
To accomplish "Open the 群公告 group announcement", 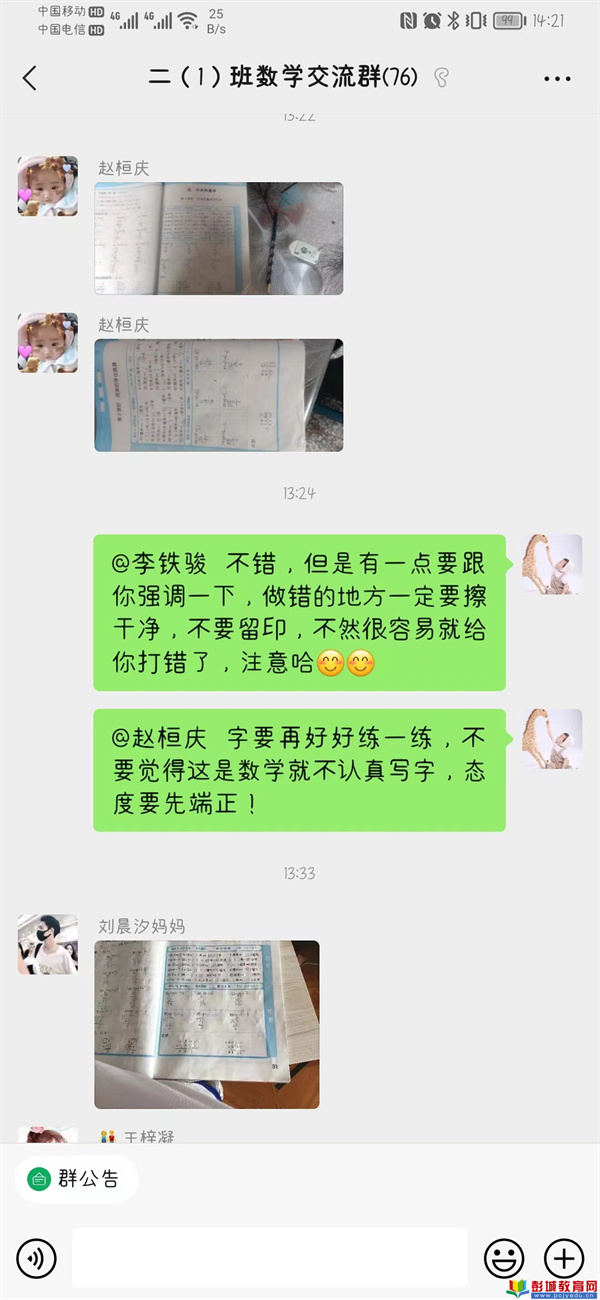I will (75, 1179).
